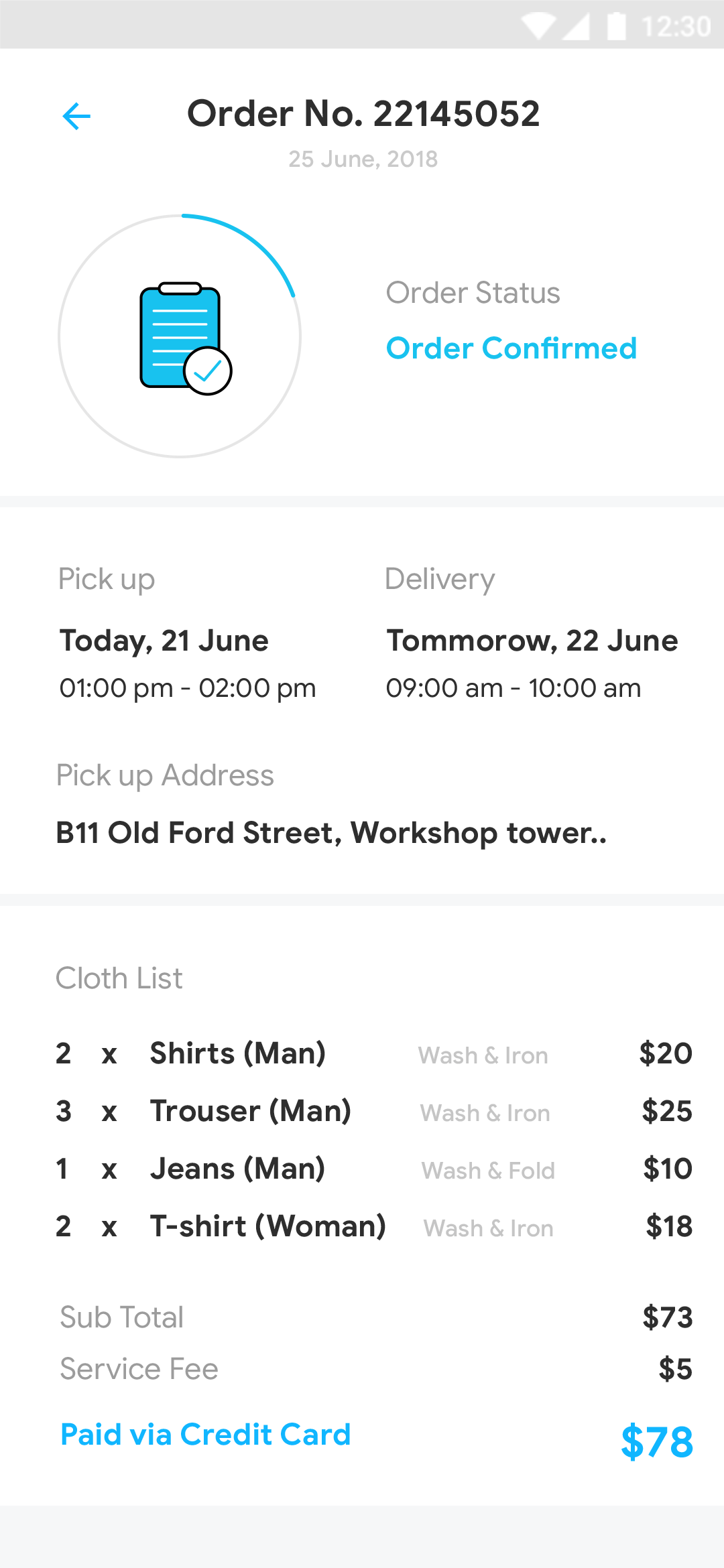Select the Delivery tab section
Image resolution: width=724 pixels, height=1568 pixels.
click(440, 579)
